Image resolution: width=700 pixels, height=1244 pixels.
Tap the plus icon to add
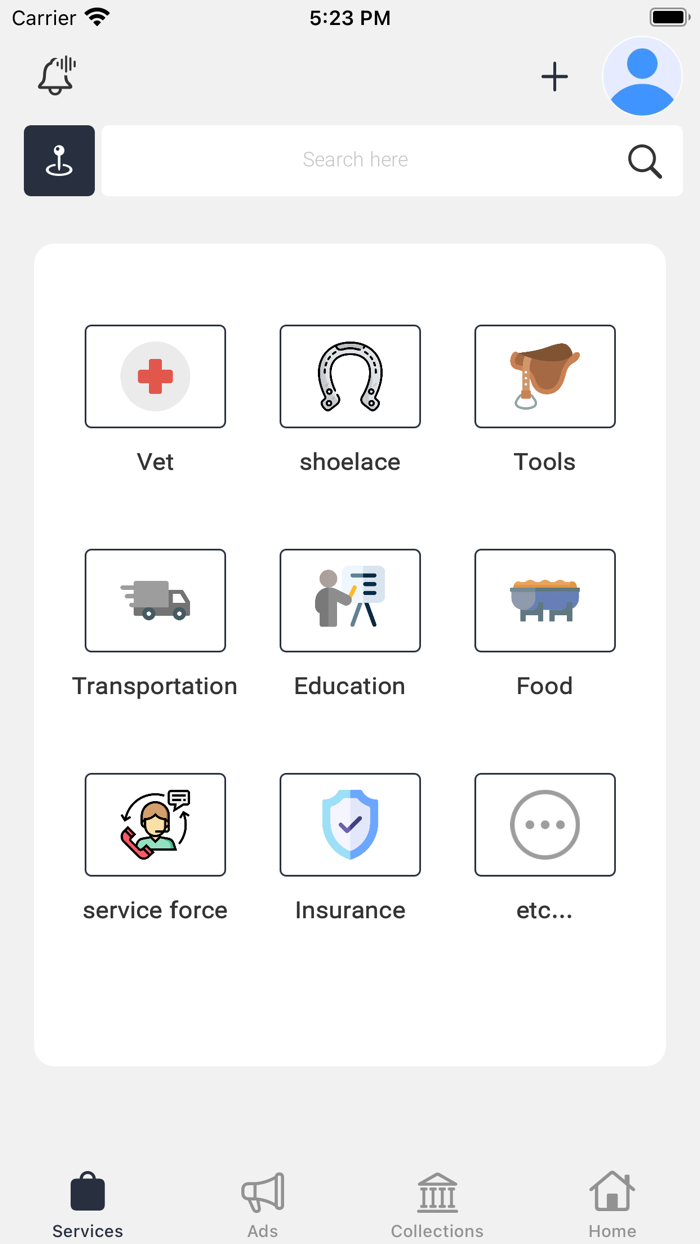[554, 77]
